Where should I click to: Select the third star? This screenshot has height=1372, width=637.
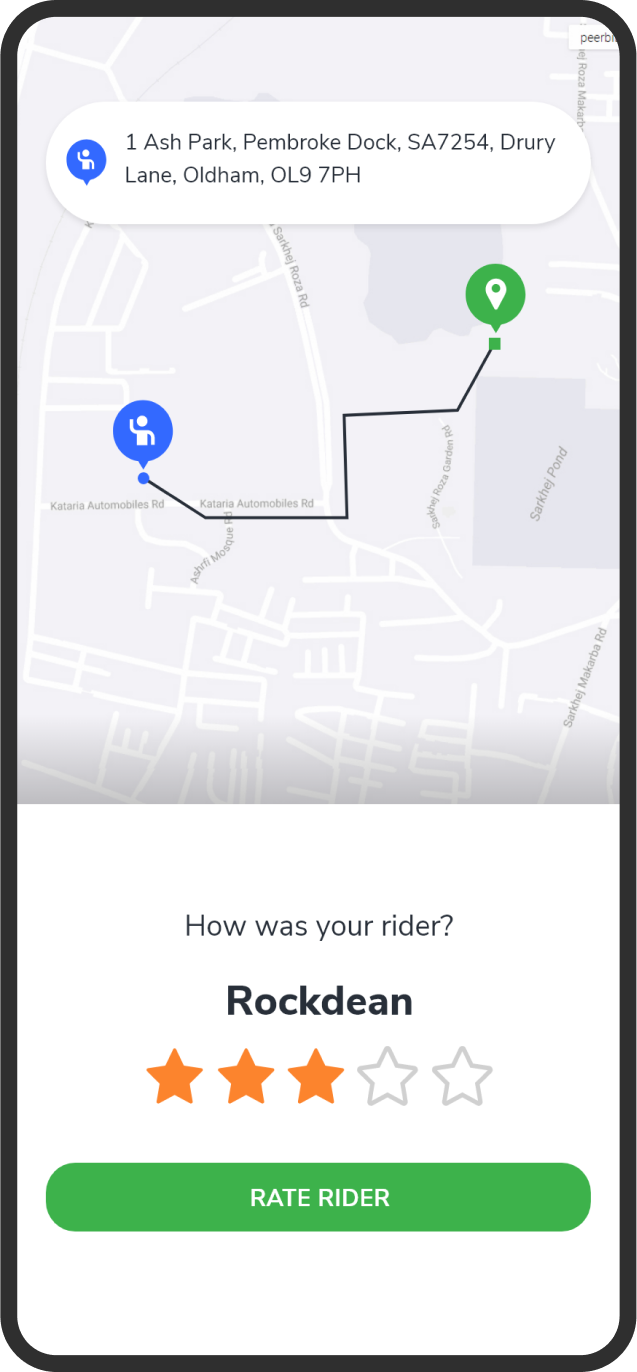[x=316, y=1077]
